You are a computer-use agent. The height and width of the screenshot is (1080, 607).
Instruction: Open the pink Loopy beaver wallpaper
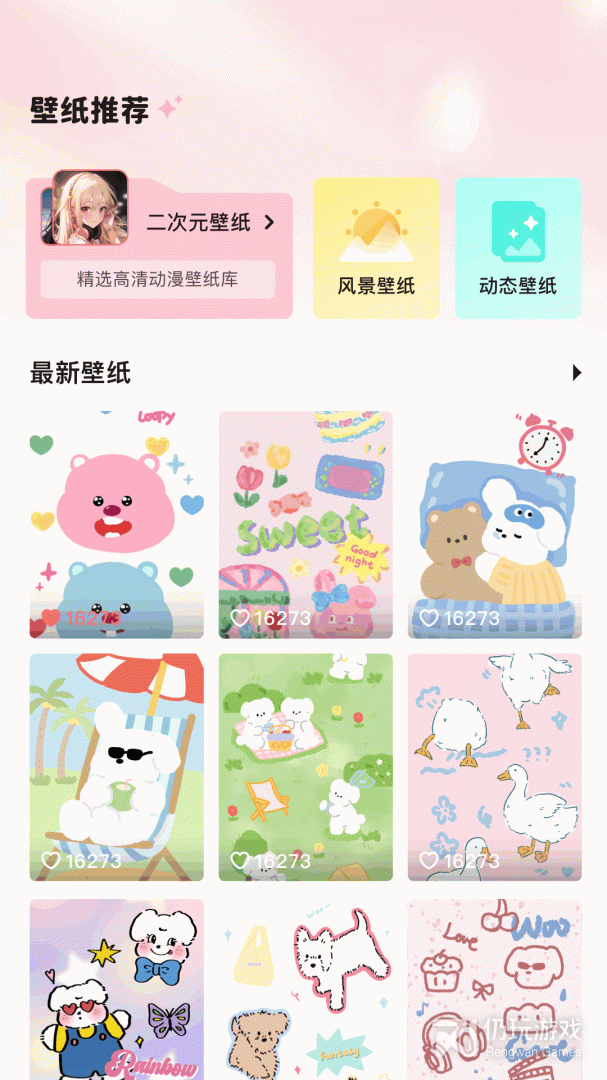116,510
